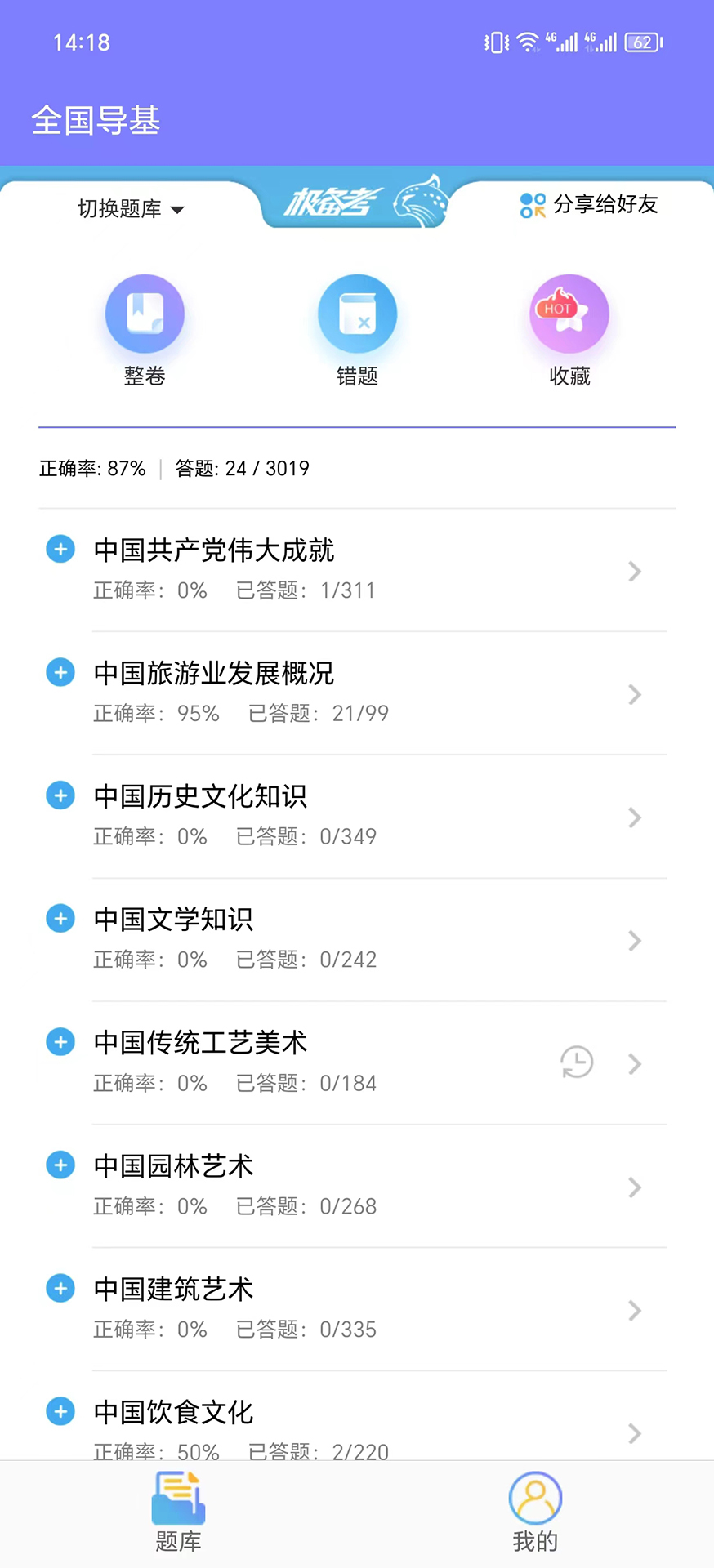Open the 中国文学知识 category
This screenshot has width=714, height=1568.
click(172, 919)
